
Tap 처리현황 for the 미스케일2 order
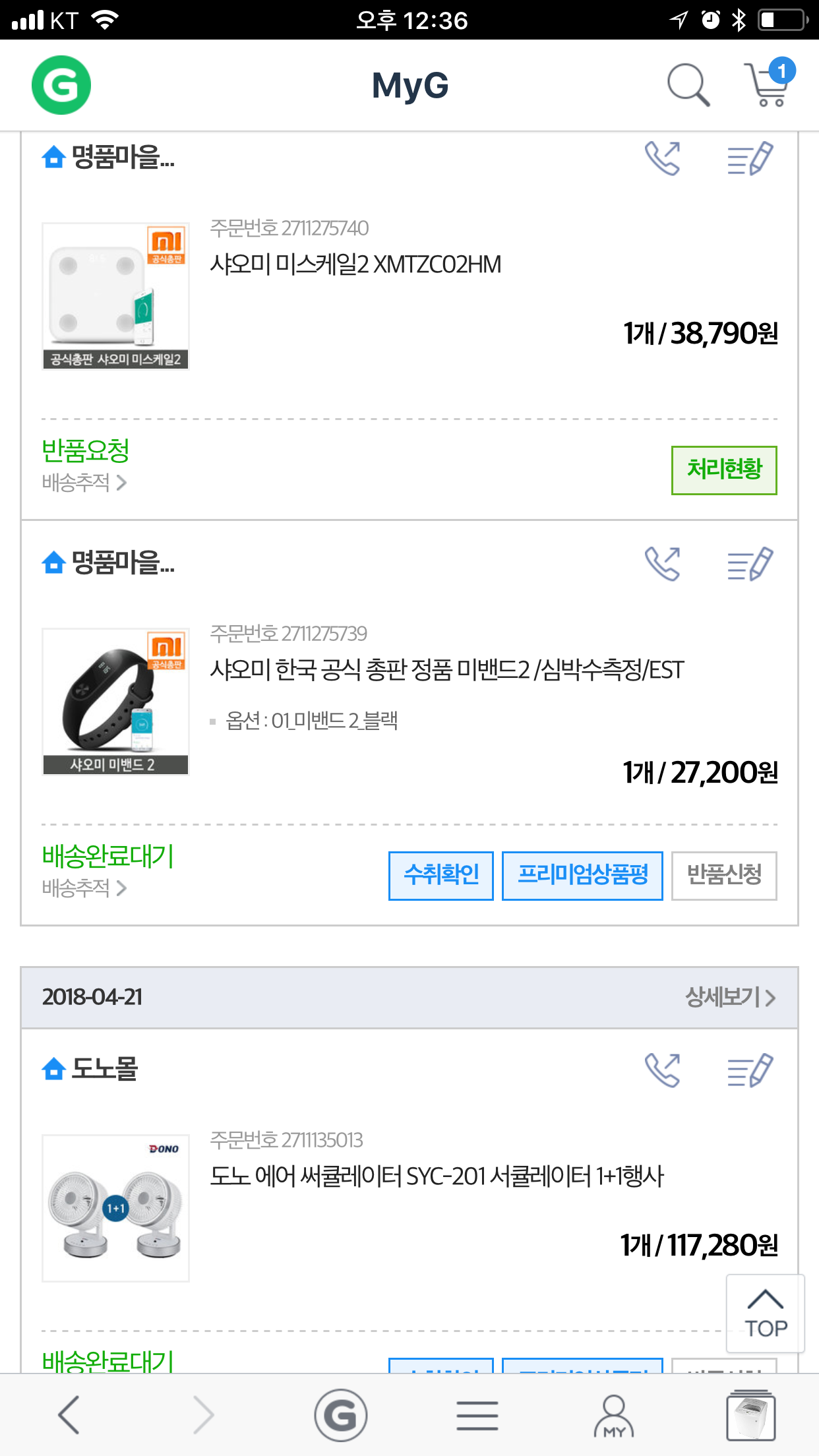point(723,470)
